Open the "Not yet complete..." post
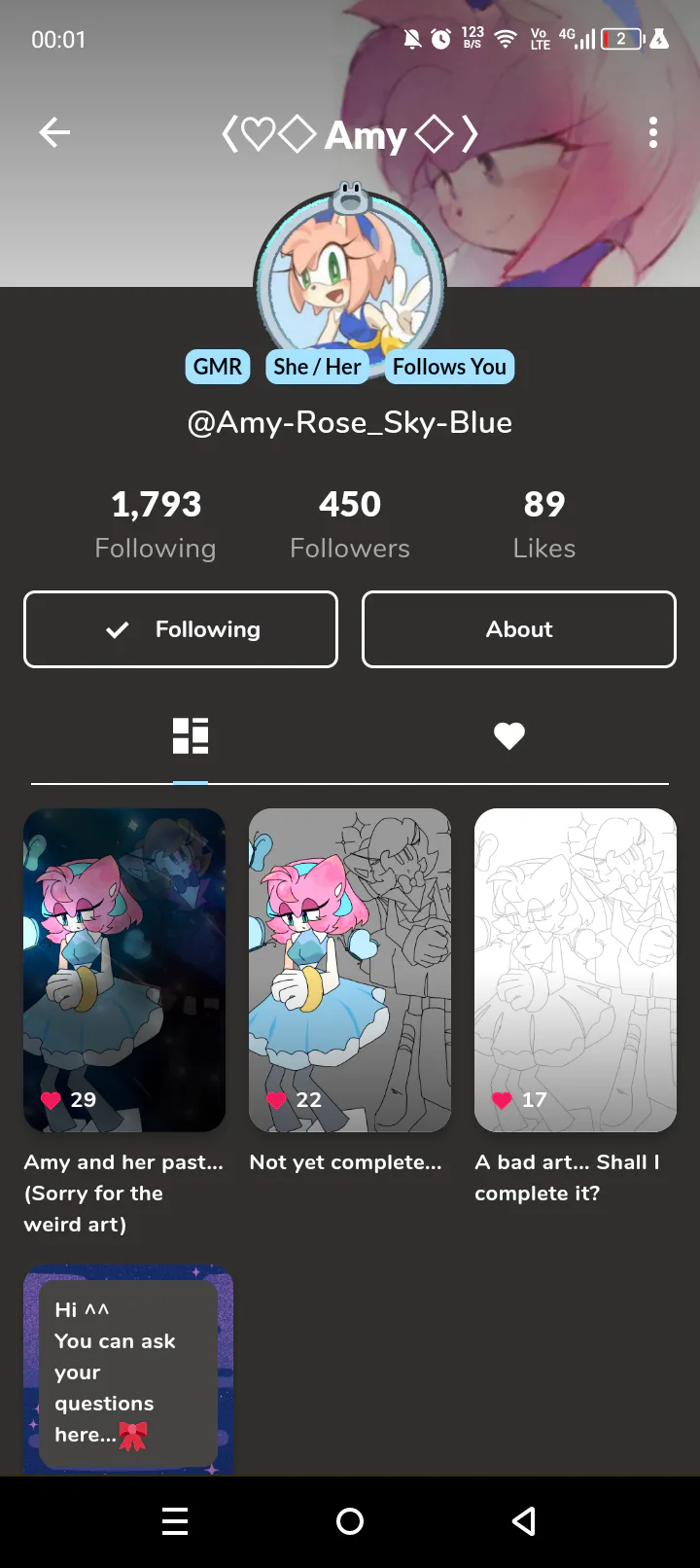This screenshot has height=1568, width=700. pos(350,970)
